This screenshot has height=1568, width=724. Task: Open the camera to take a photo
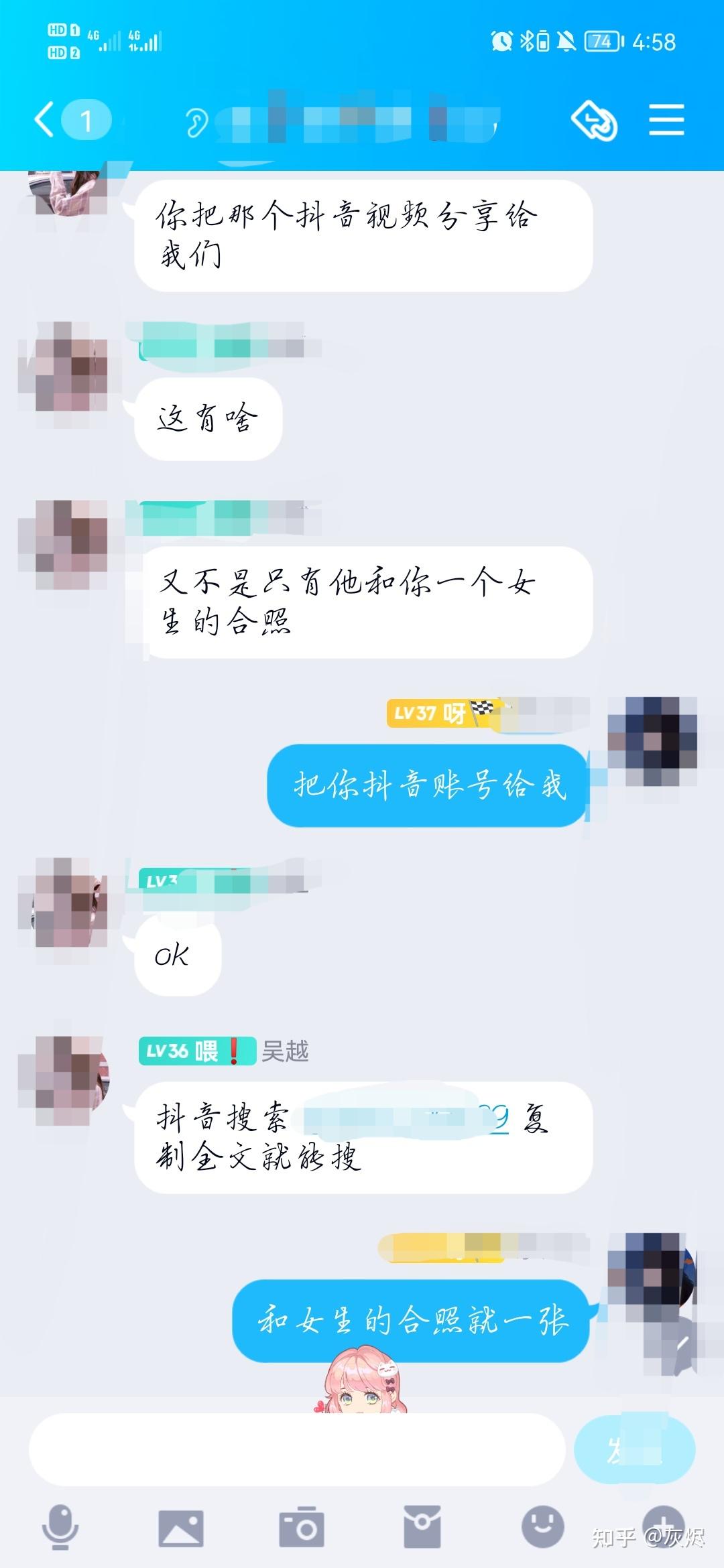click(x=301, y=1527)
